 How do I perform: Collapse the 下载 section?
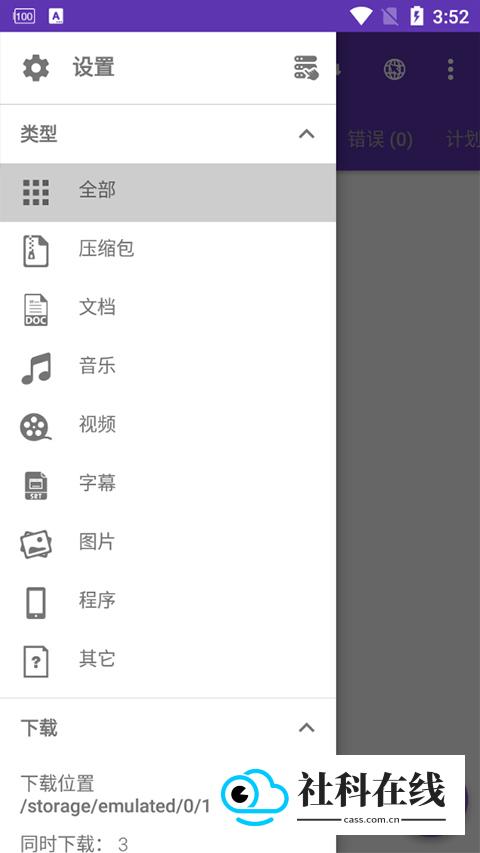pos(306,728)
